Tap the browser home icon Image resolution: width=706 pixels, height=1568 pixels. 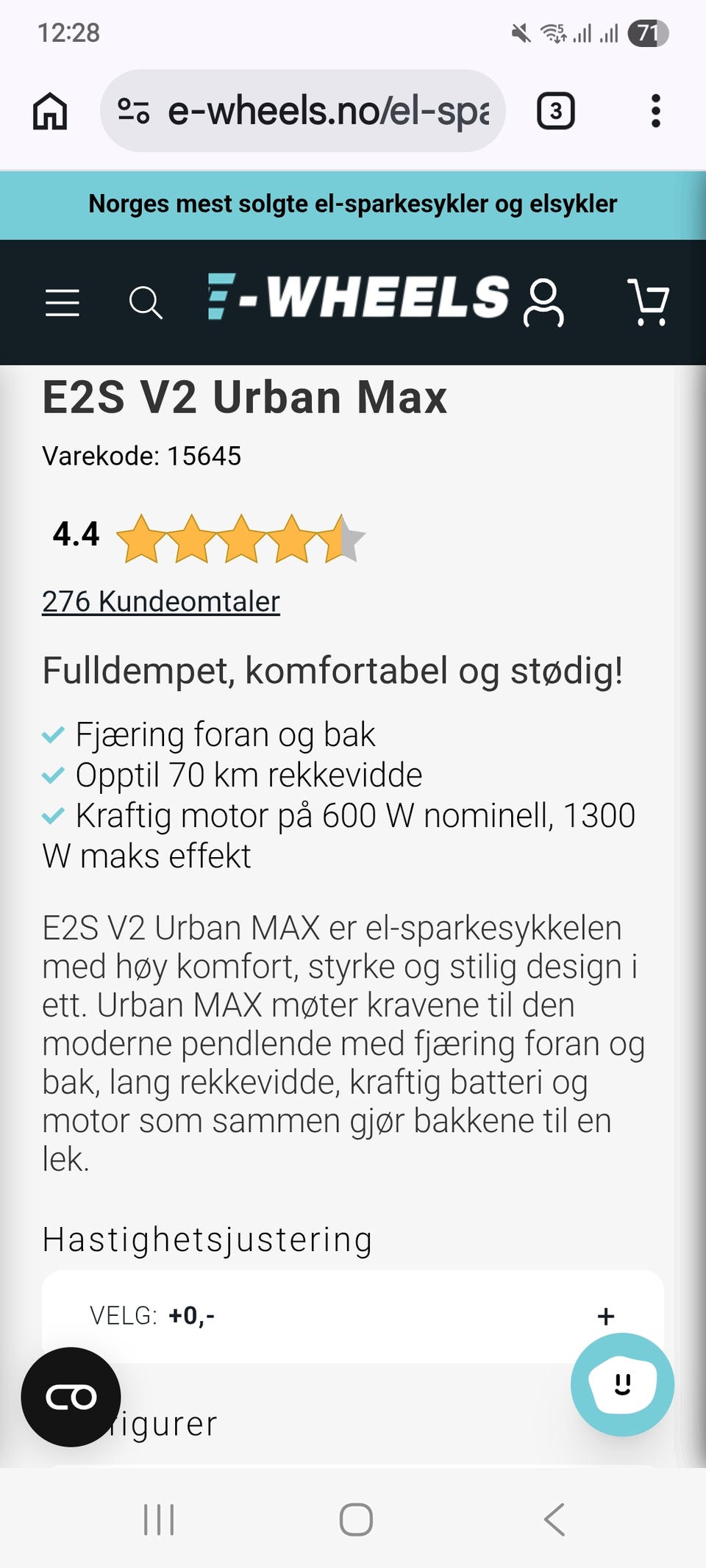point(51,110)
